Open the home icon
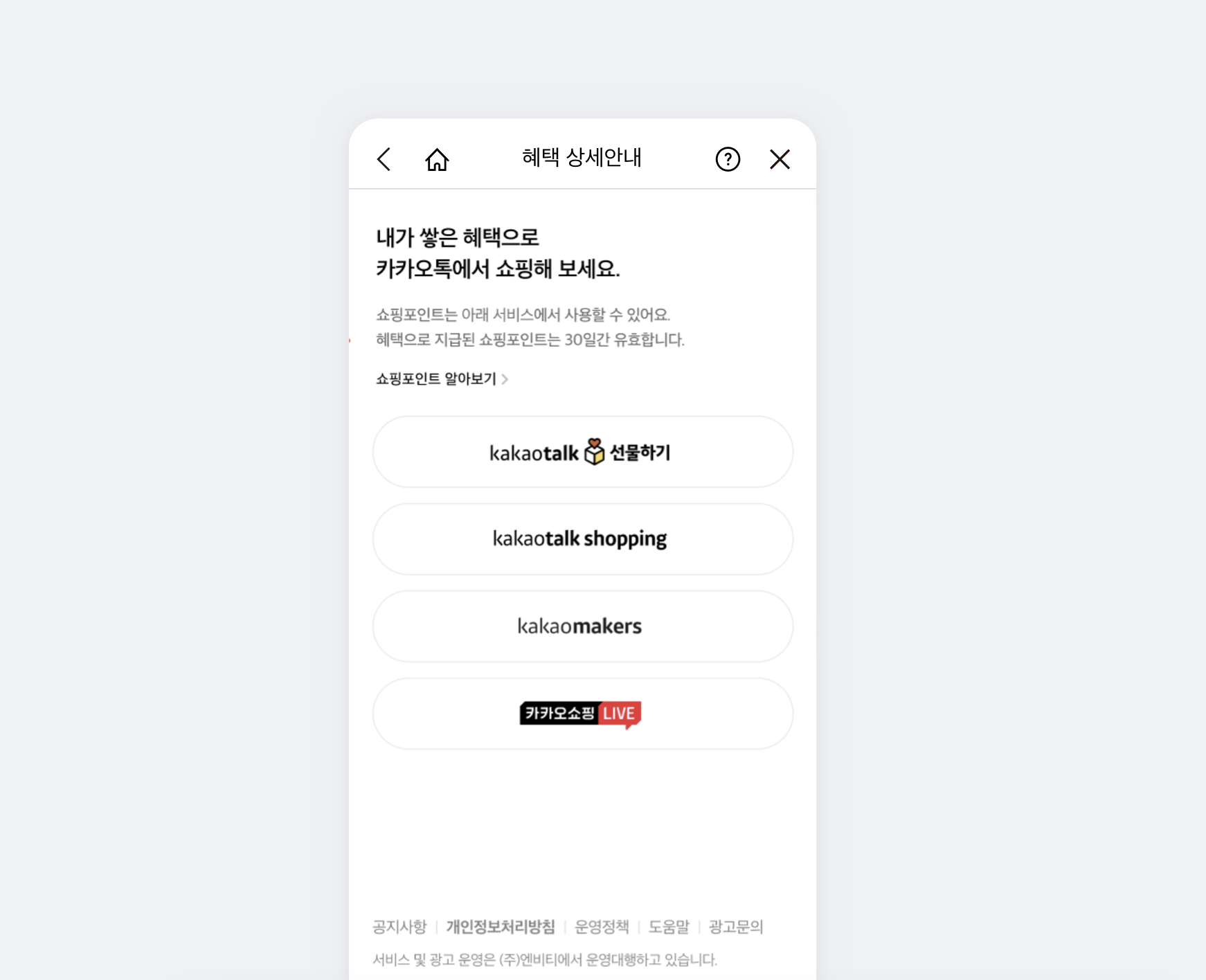The image size is (1206, 980). 437,159
